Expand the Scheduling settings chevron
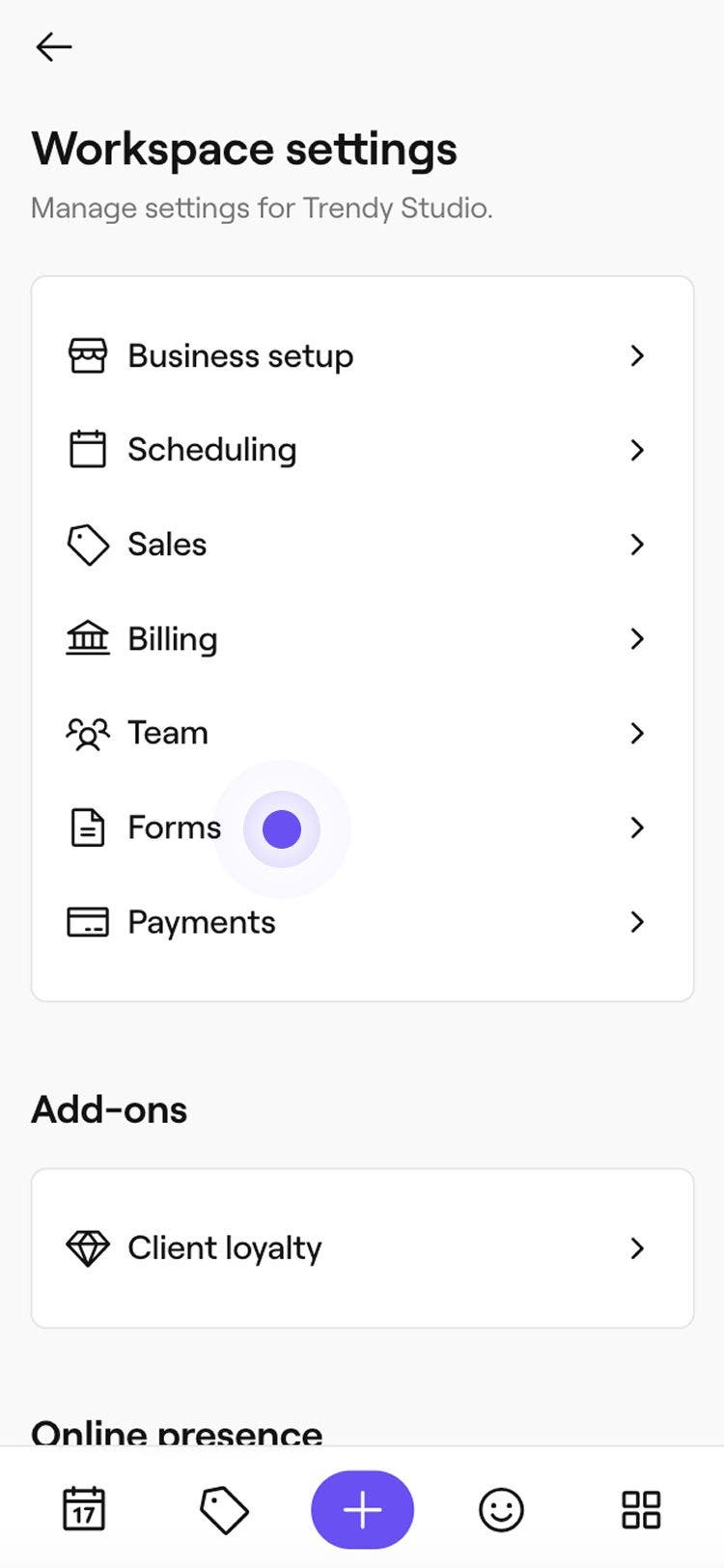Image resolution: width=724 pixels, height=1568 pixels. [637, 449]
